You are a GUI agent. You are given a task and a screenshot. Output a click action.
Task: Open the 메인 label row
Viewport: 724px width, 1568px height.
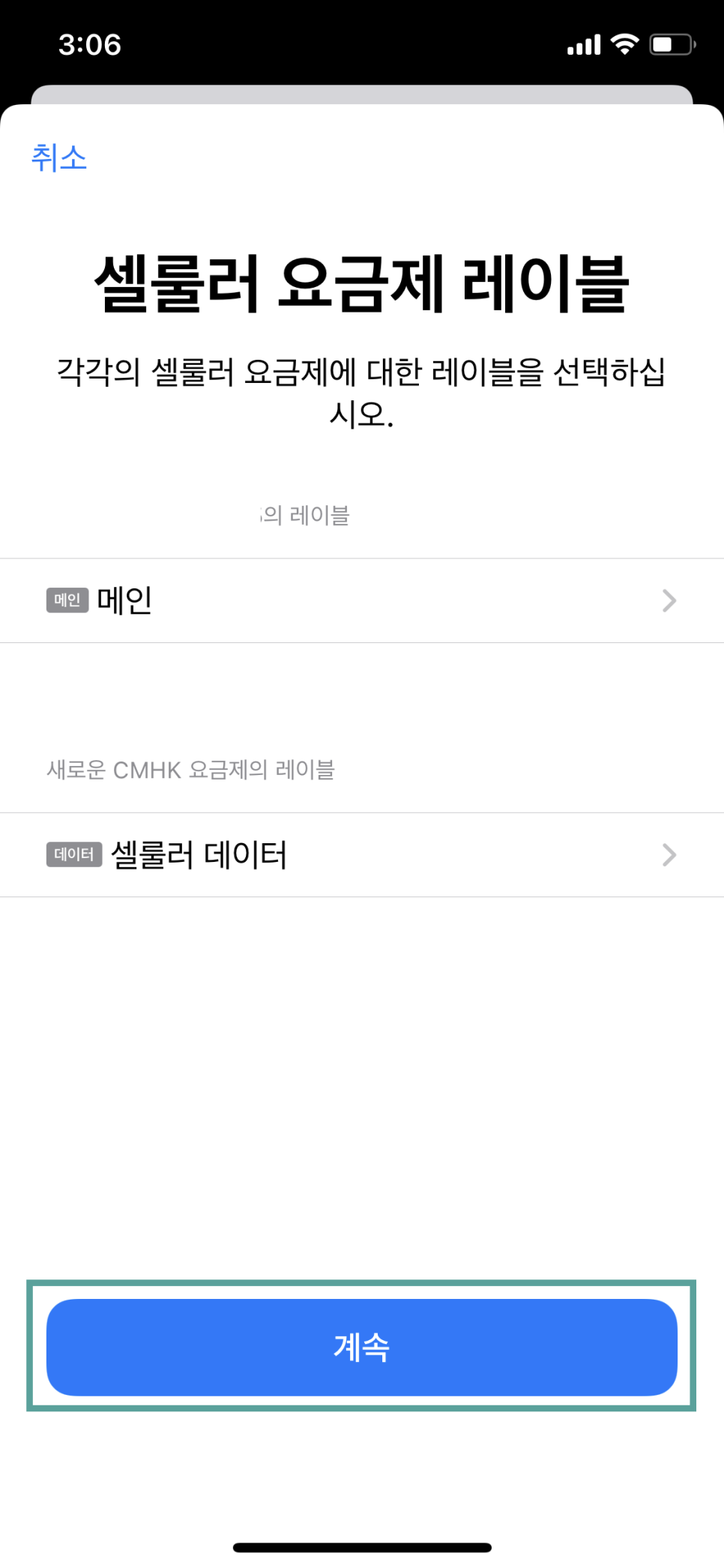click(362, 600)
